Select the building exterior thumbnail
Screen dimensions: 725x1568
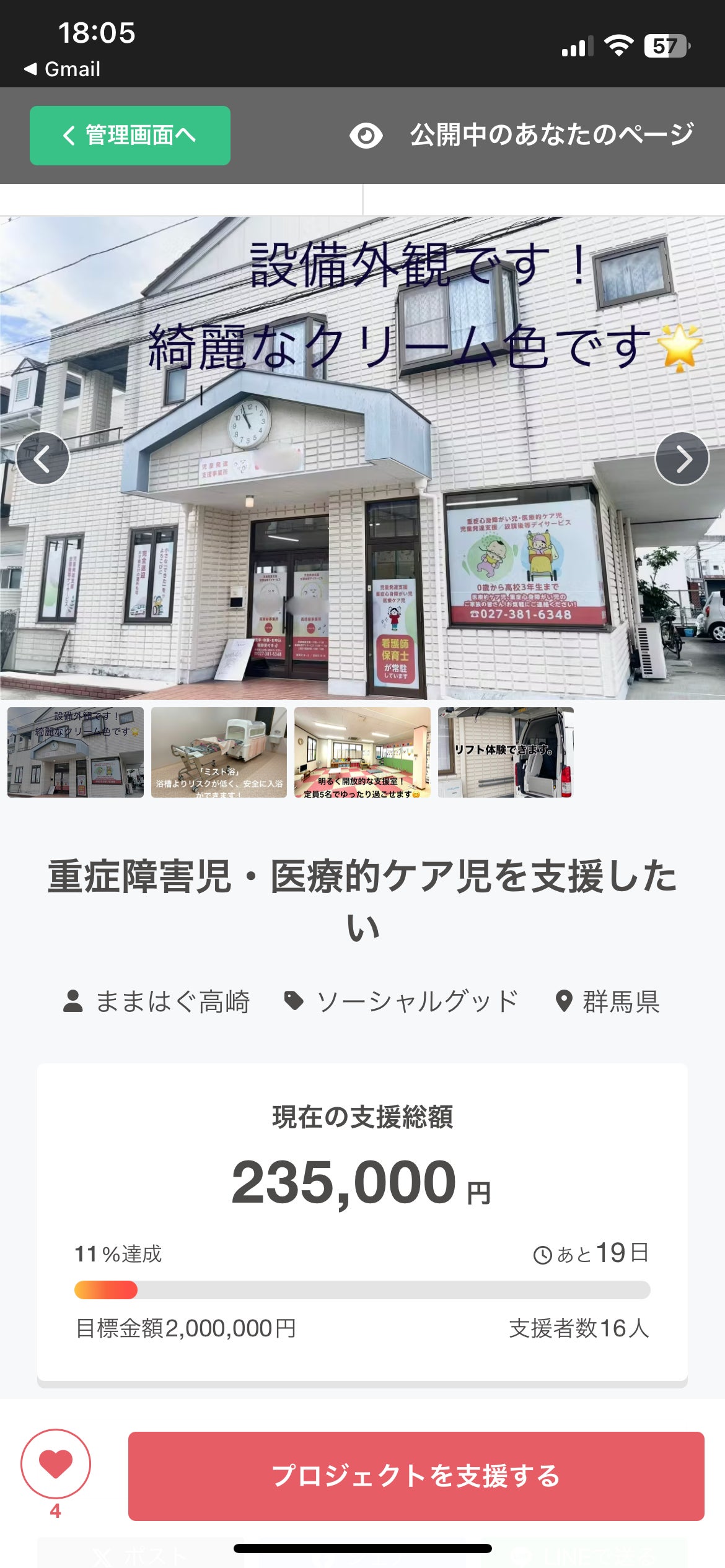coord(76,752)
